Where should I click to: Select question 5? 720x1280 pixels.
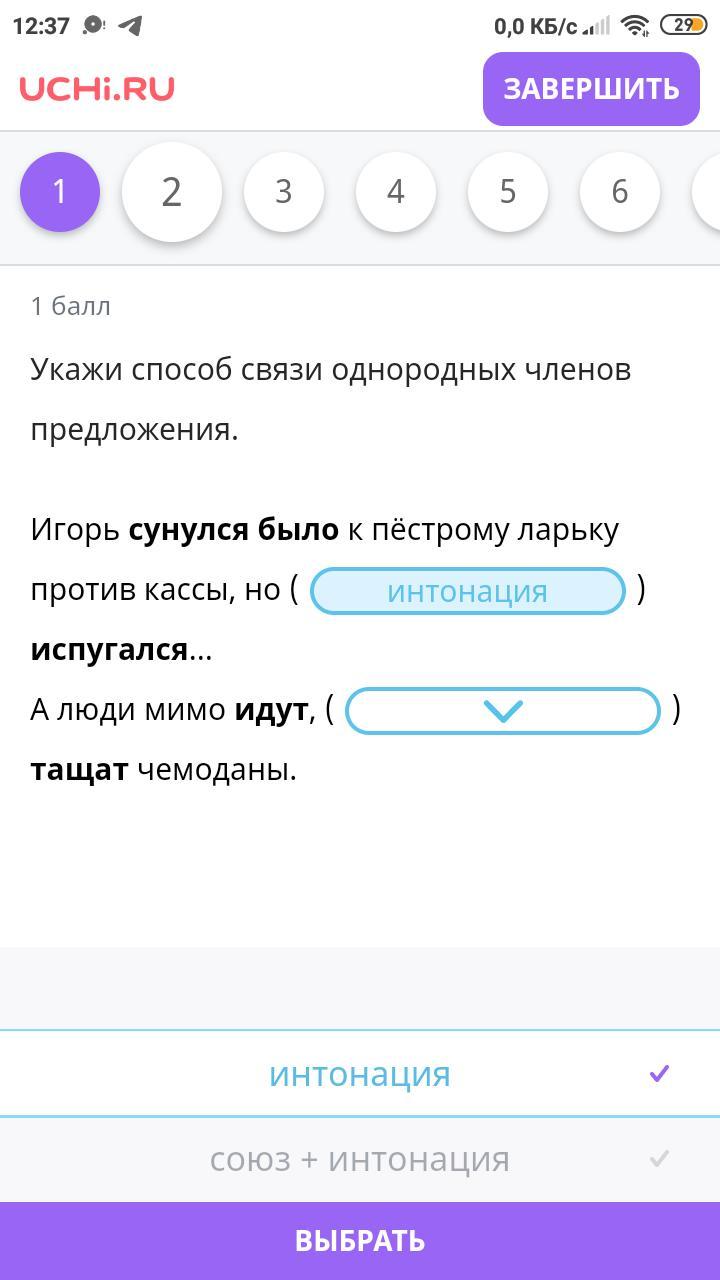pos(508,192)
